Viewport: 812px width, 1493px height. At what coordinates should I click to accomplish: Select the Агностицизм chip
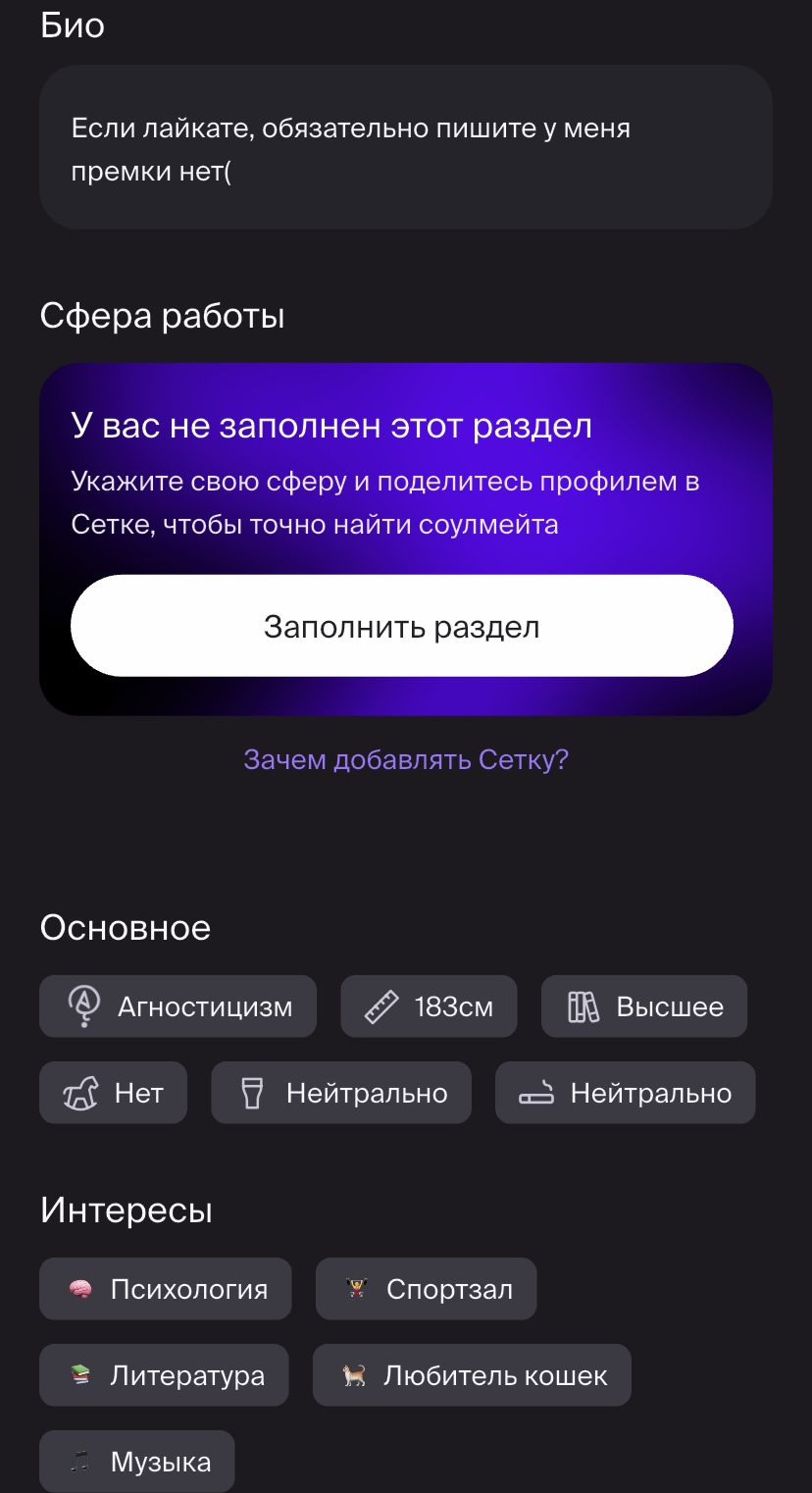point(178,1006)
